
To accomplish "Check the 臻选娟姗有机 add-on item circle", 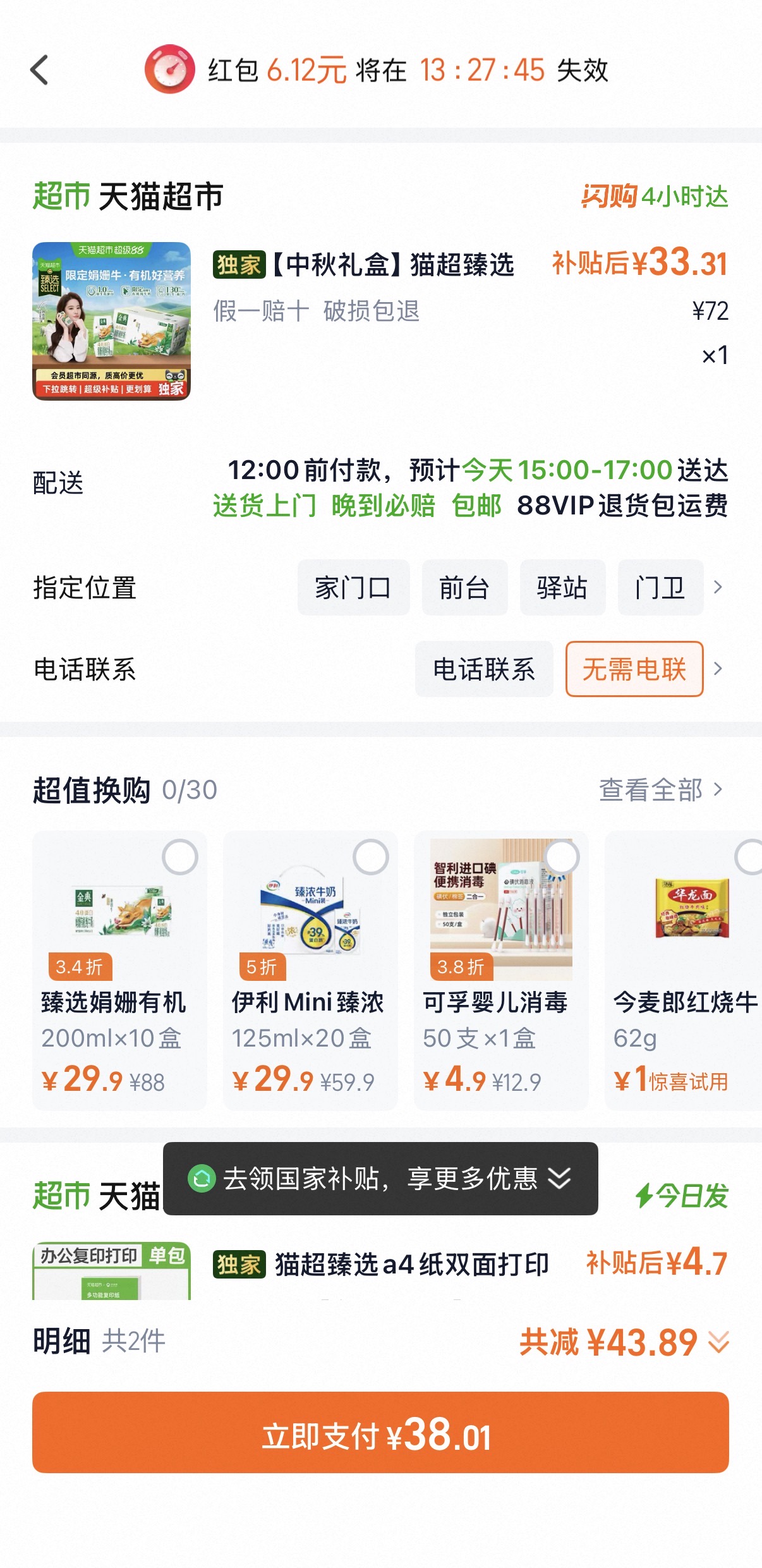I will click(x=180, y=857).
